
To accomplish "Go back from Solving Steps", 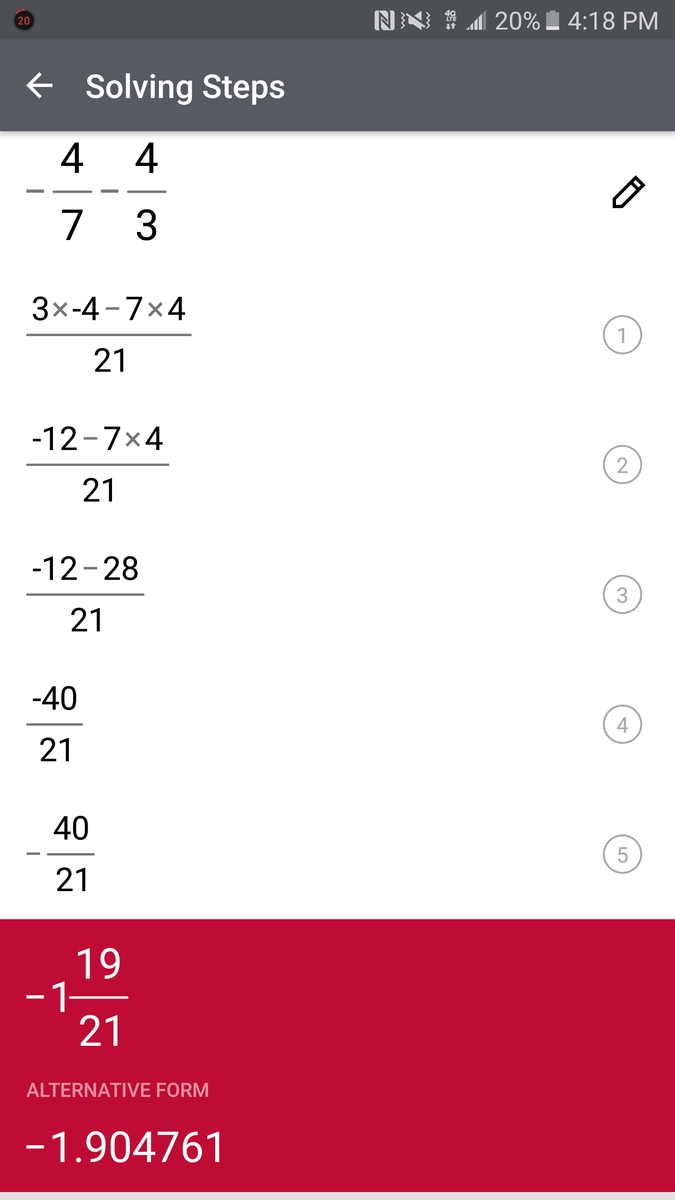I will pyautogui.click(x=39, y=86).
